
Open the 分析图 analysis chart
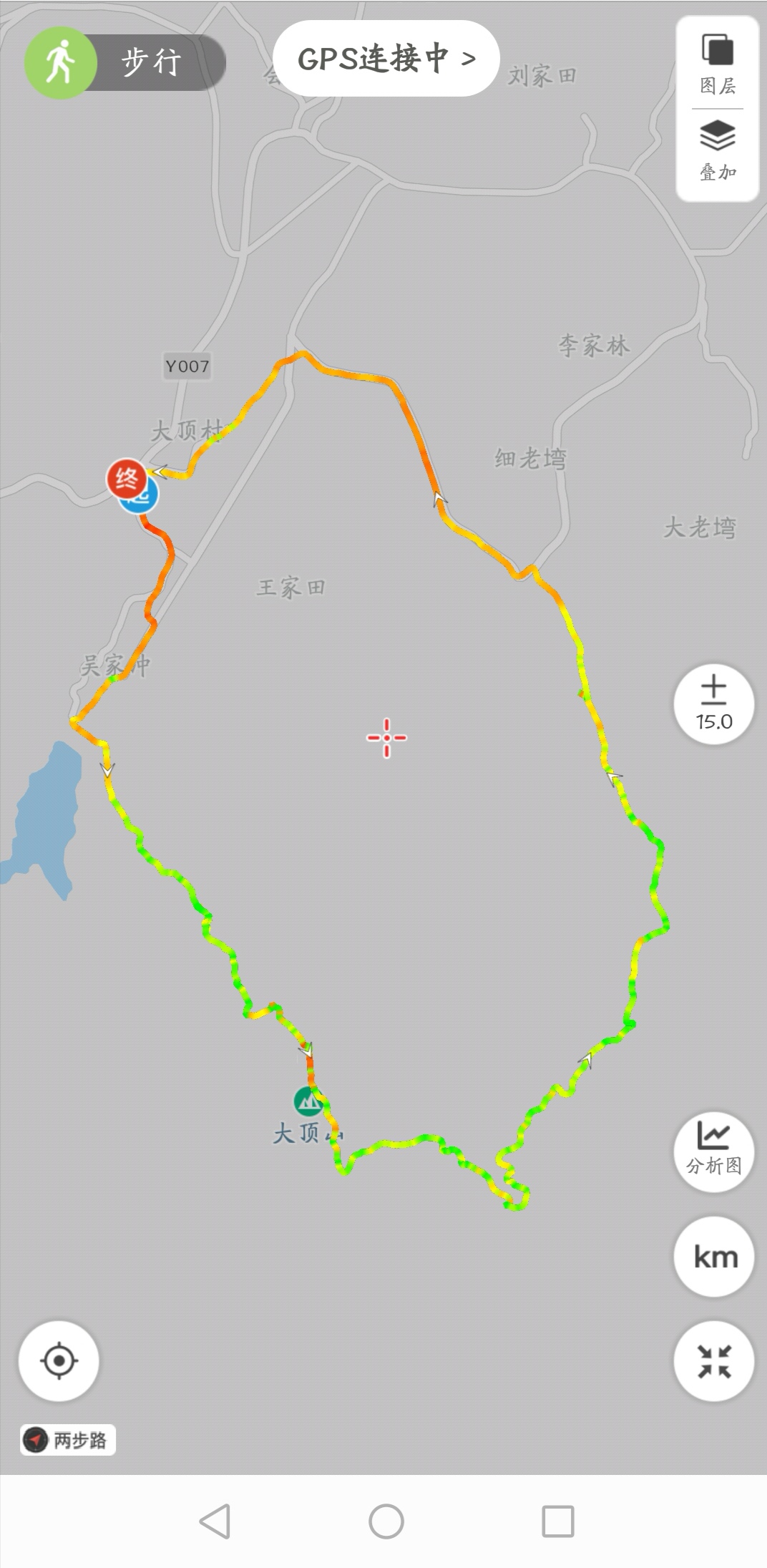coord(713,1151)
